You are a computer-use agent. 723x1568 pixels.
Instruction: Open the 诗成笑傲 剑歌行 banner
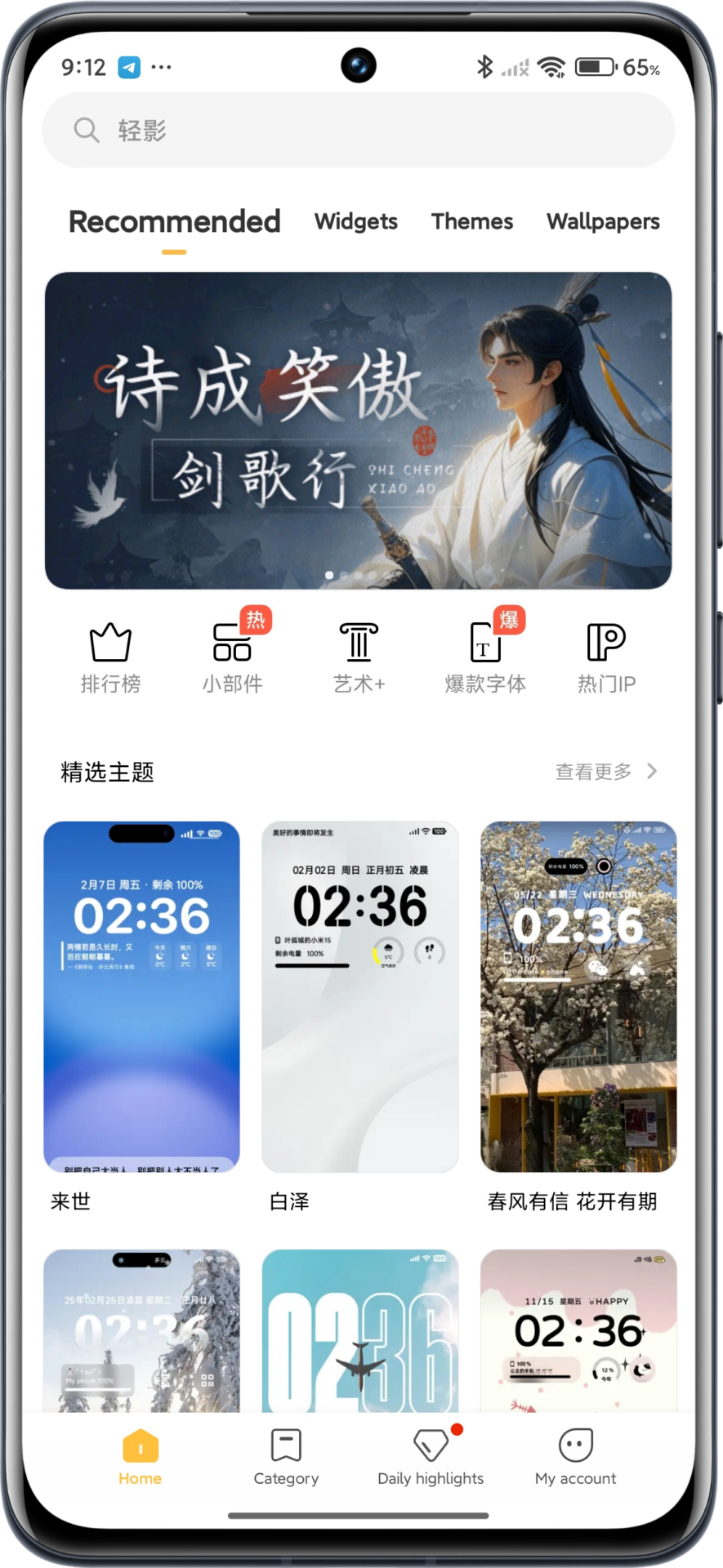358,430
